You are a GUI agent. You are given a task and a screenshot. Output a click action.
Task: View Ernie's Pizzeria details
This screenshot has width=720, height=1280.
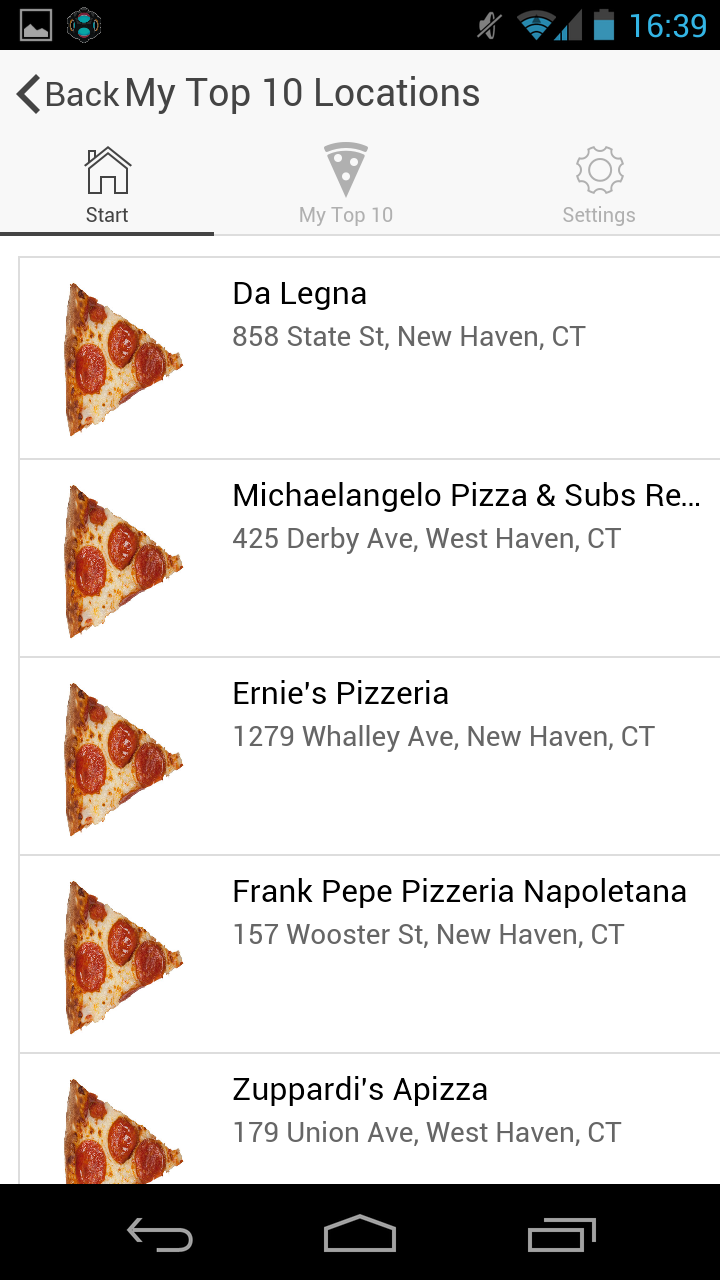[x=369, y=756]
